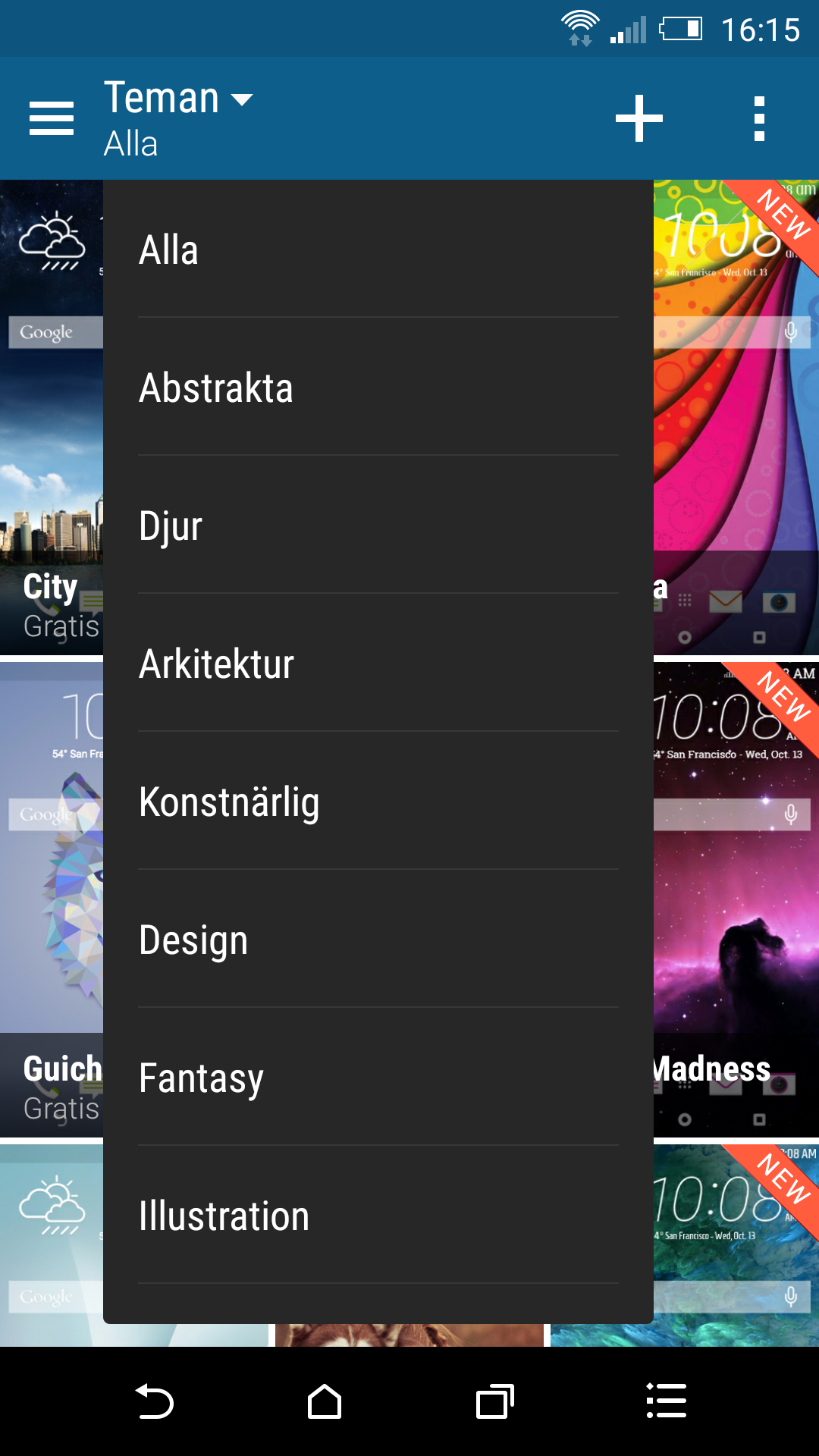Image resolution: width=819 pixels, height=1456 pixels.
Task: Open the Illustration category
Action: 378,1216
